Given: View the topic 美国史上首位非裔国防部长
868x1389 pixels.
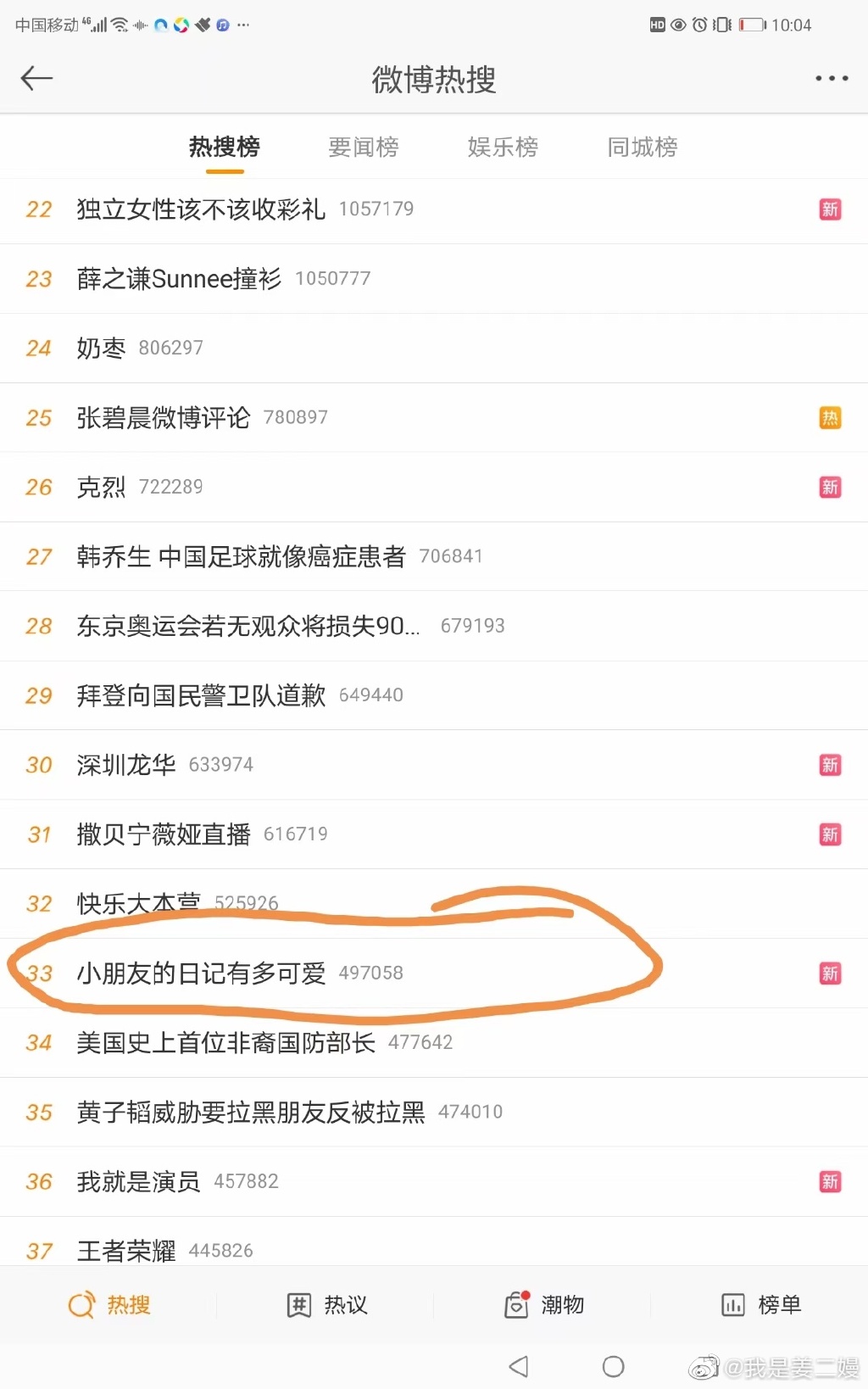Looking at the screenshot, I should (225, 1043).
